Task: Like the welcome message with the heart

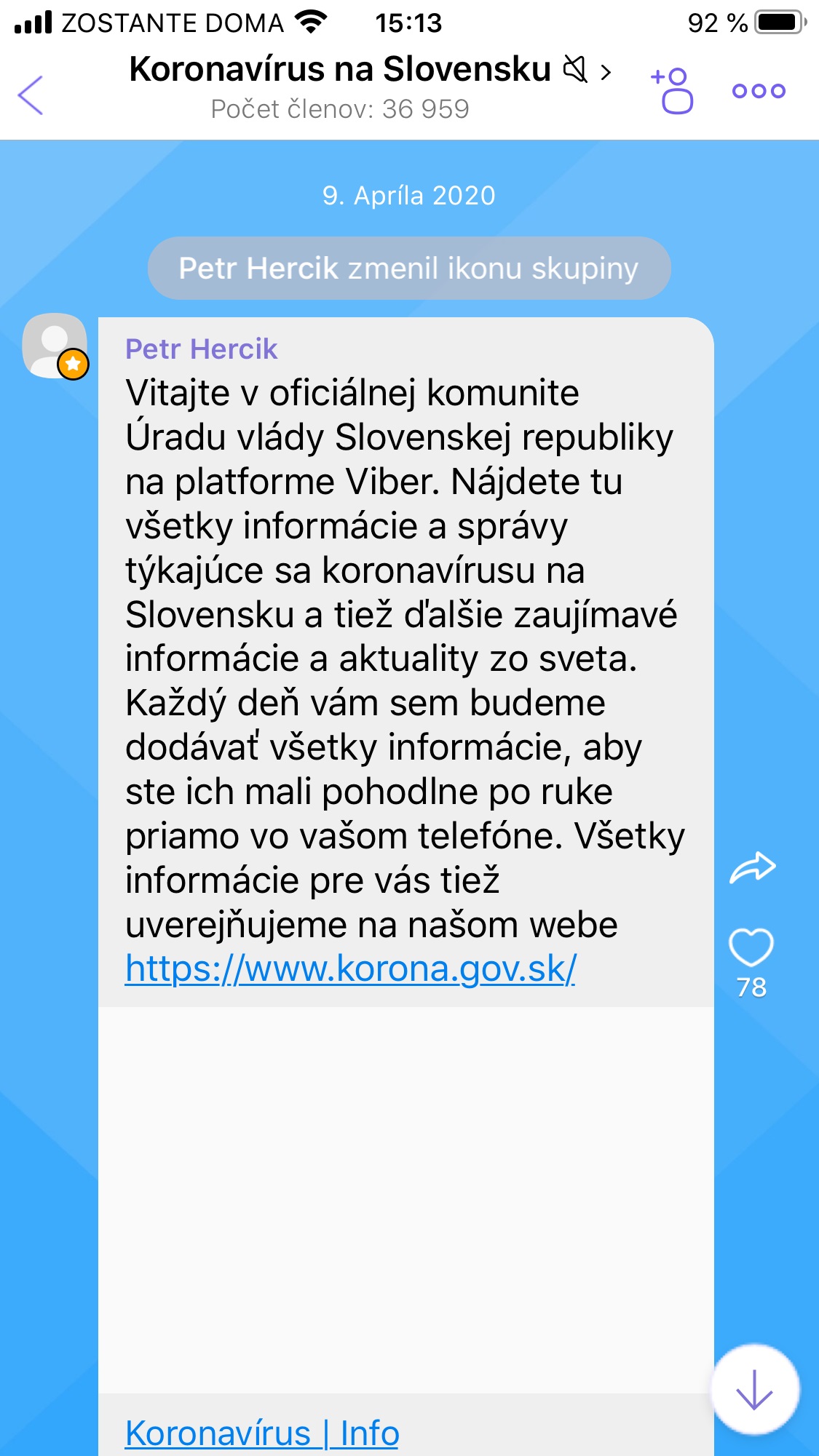Action: click(x=751, y=947)
